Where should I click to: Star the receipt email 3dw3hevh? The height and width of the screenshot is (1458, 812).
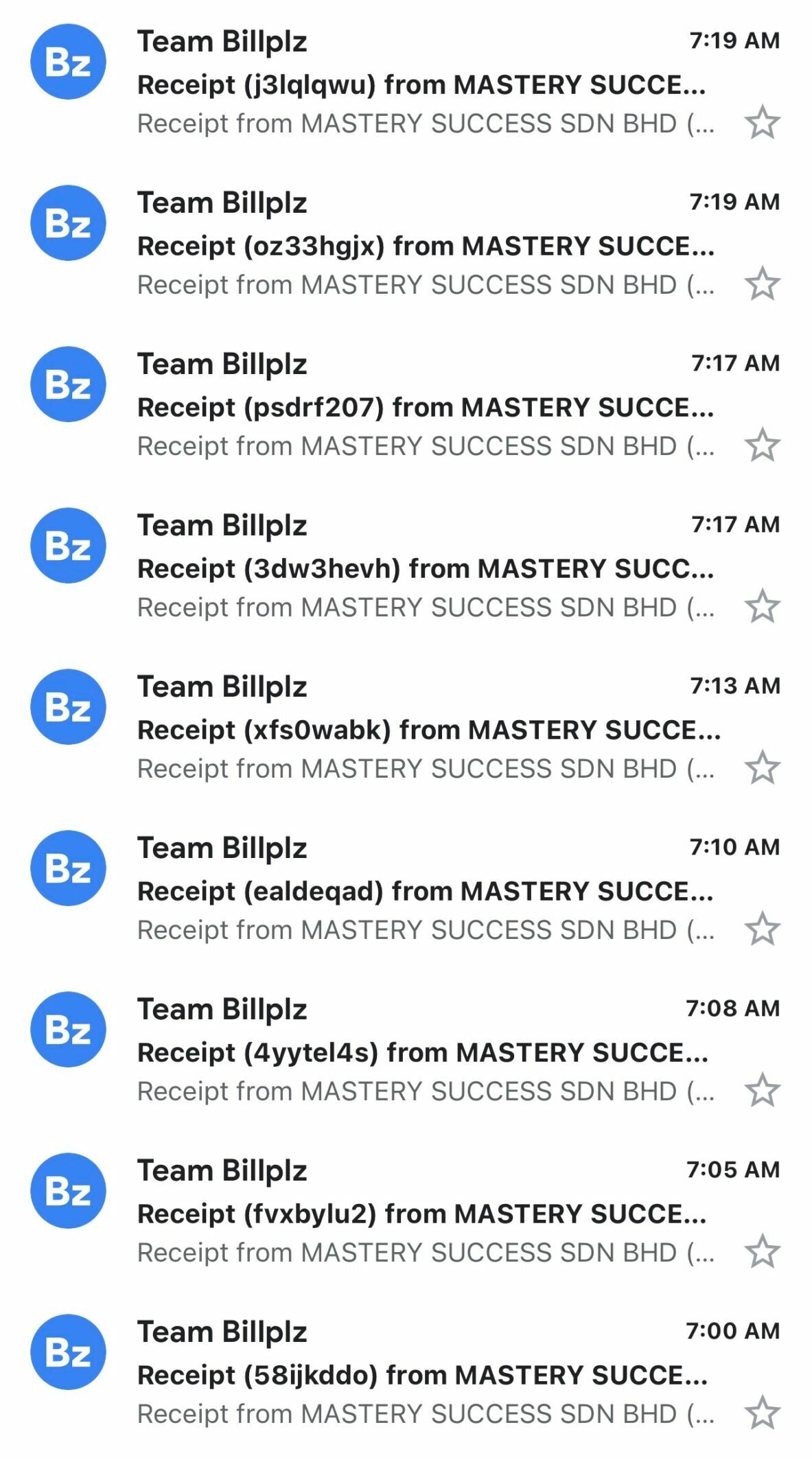tap(762, 607)
